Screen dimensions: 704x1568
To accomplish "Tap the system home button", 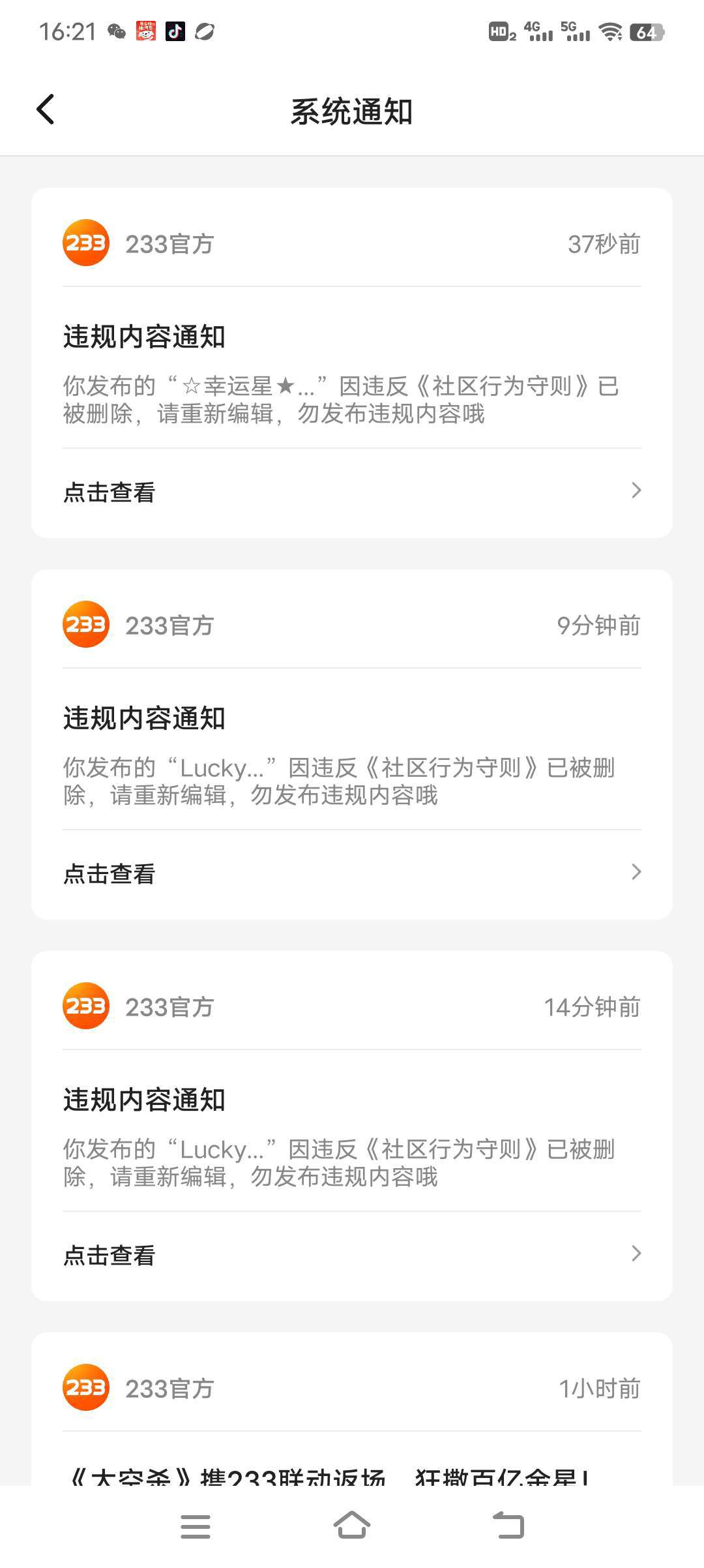I will (352, 1526).
